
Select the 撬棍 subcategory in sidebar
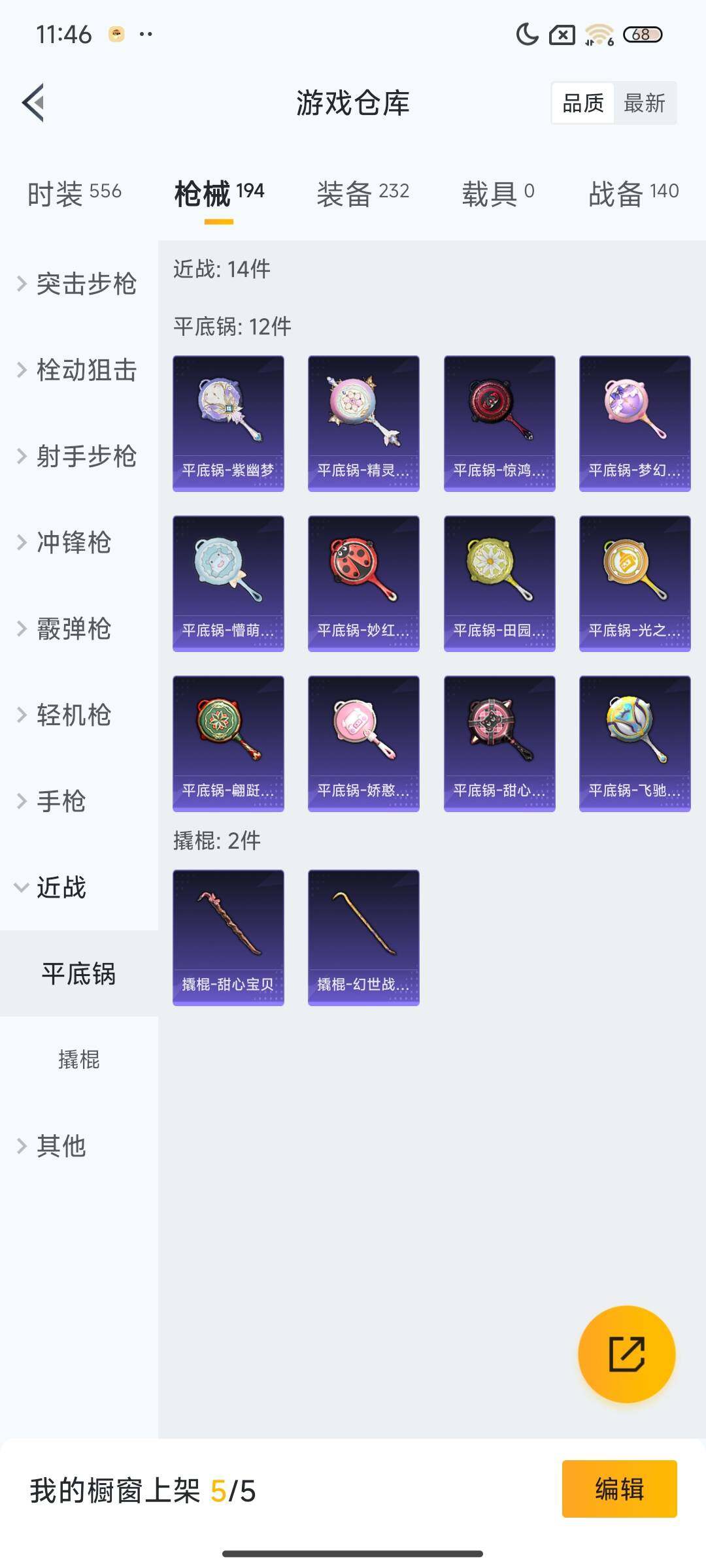(80, 1059)
